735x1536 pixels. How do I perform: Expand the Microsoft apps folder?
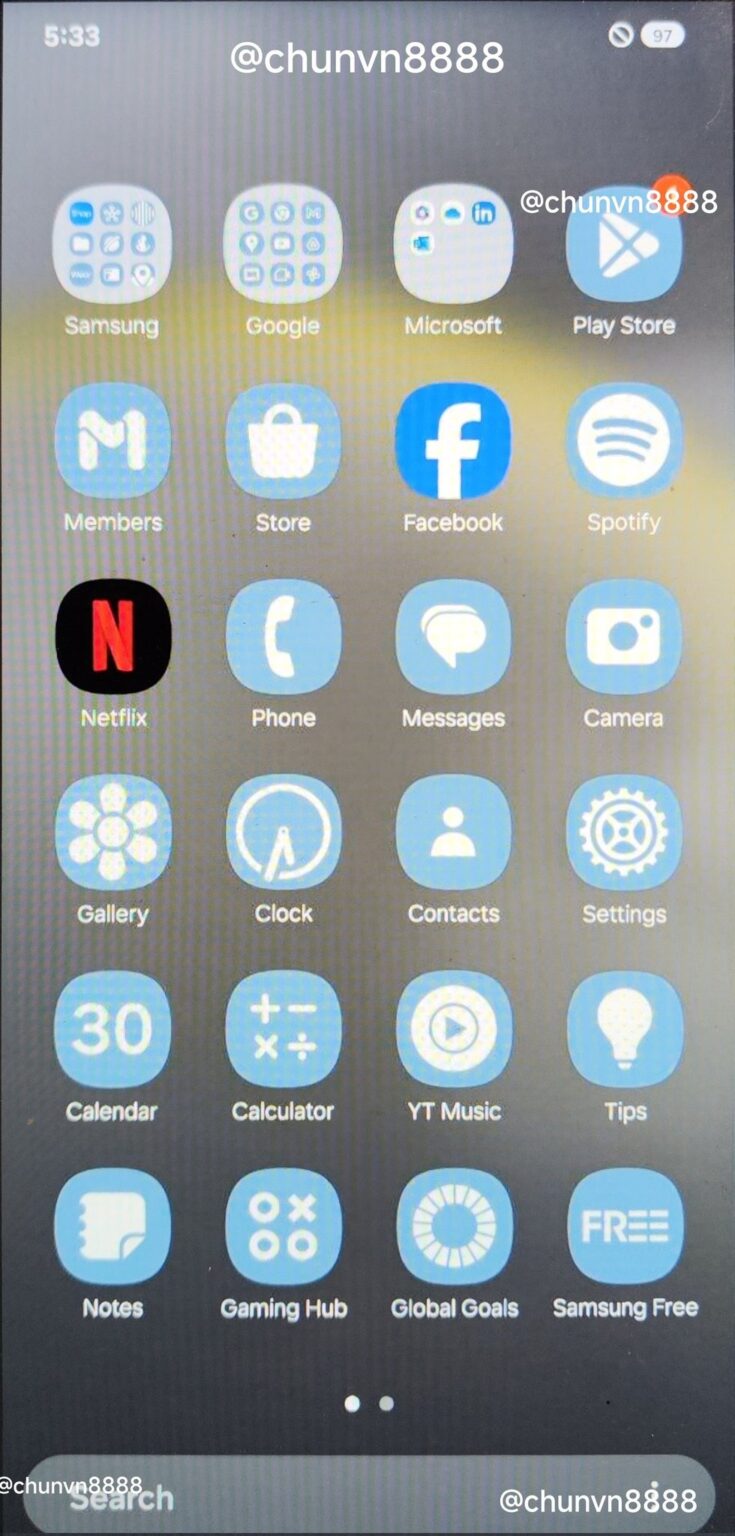(453, 243)
